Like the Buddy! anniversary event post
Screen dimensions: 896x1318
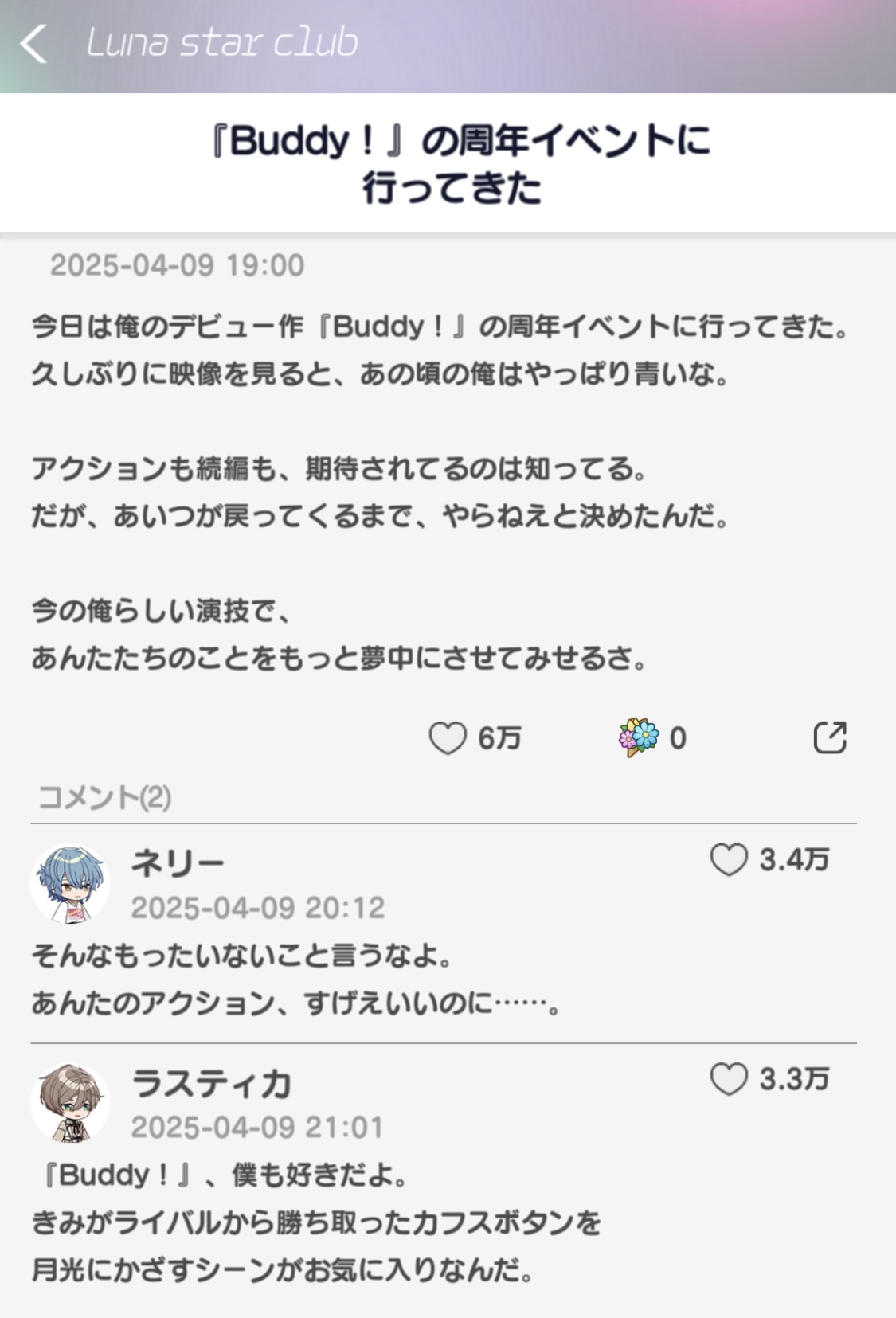(448, 738)
